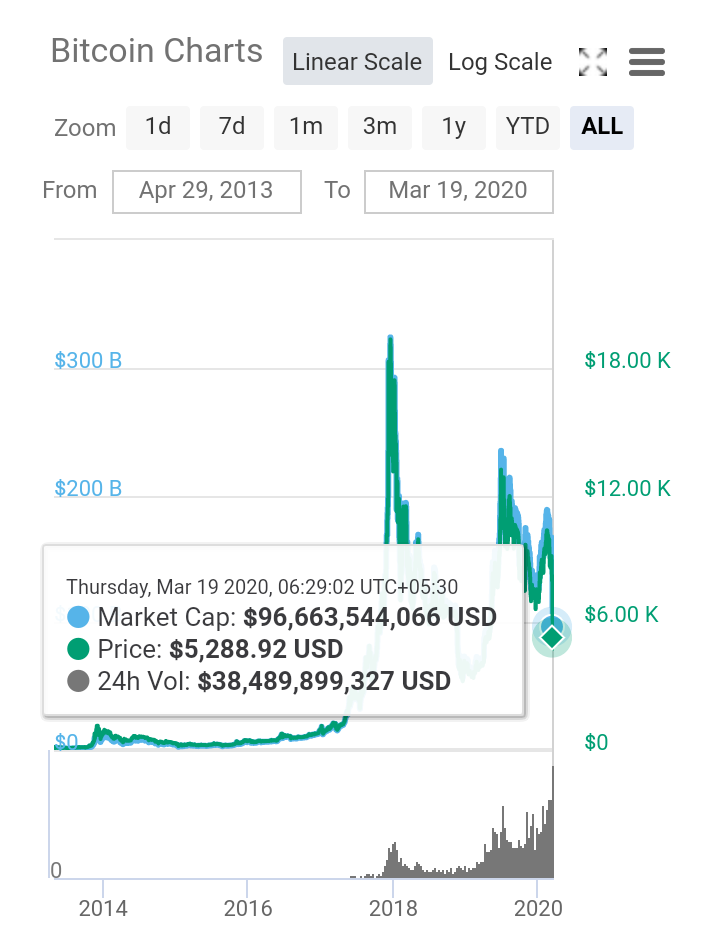Viewport: 720px width, 931px height.
Task: Select the YTD zoom range
Action: 528,127
